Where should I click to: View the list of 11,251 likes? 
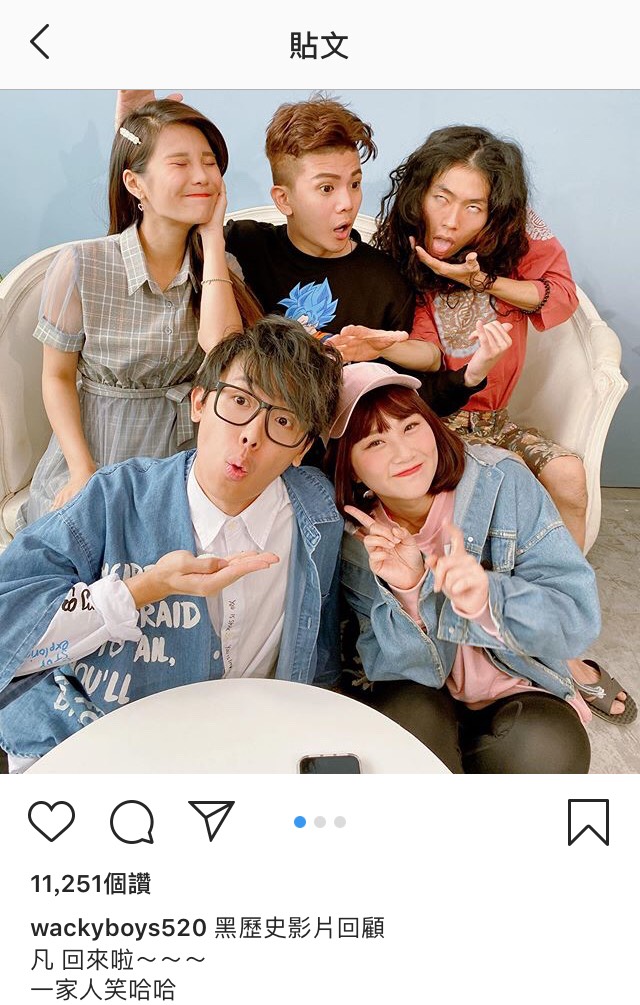coord(91,884)
